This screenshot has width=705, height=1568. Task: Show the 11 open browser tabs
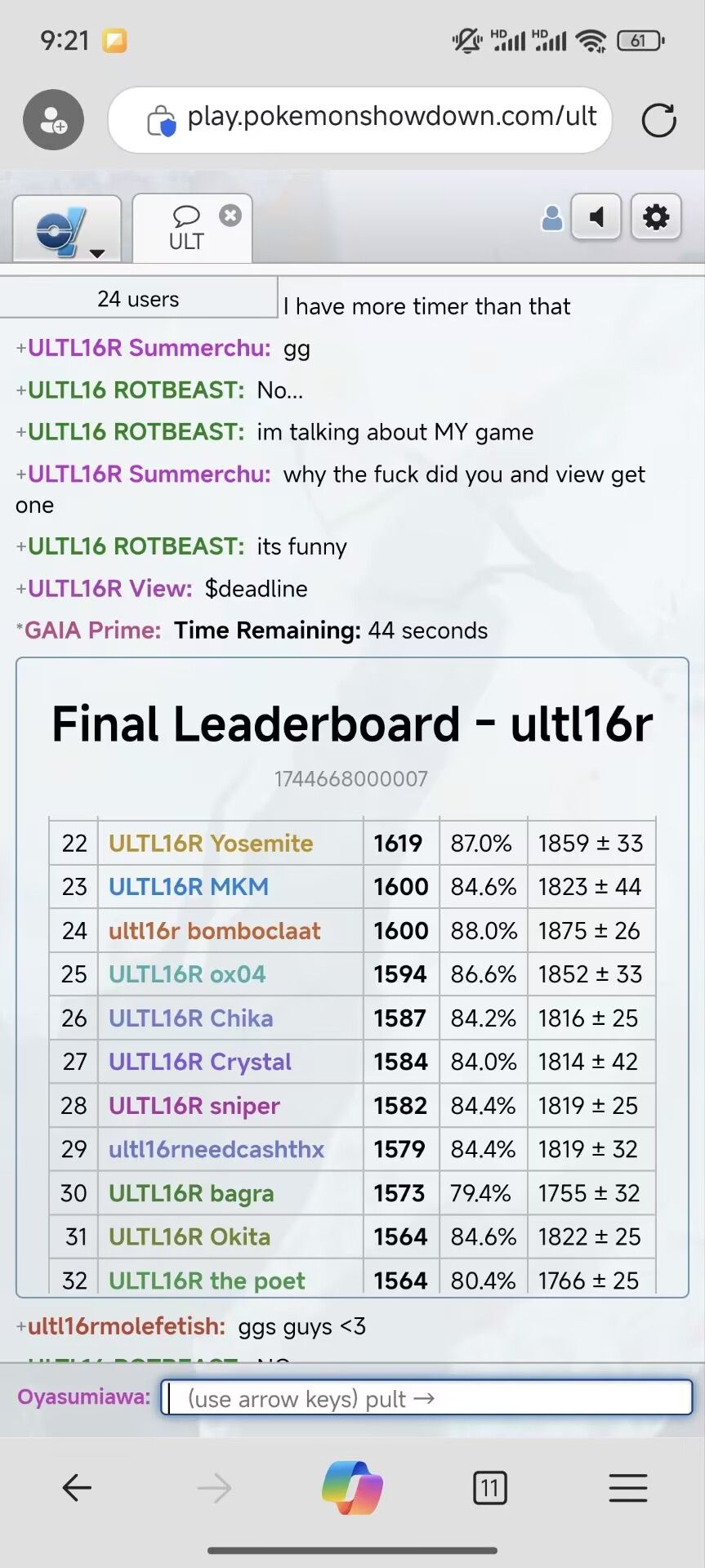coord(490,1488)
